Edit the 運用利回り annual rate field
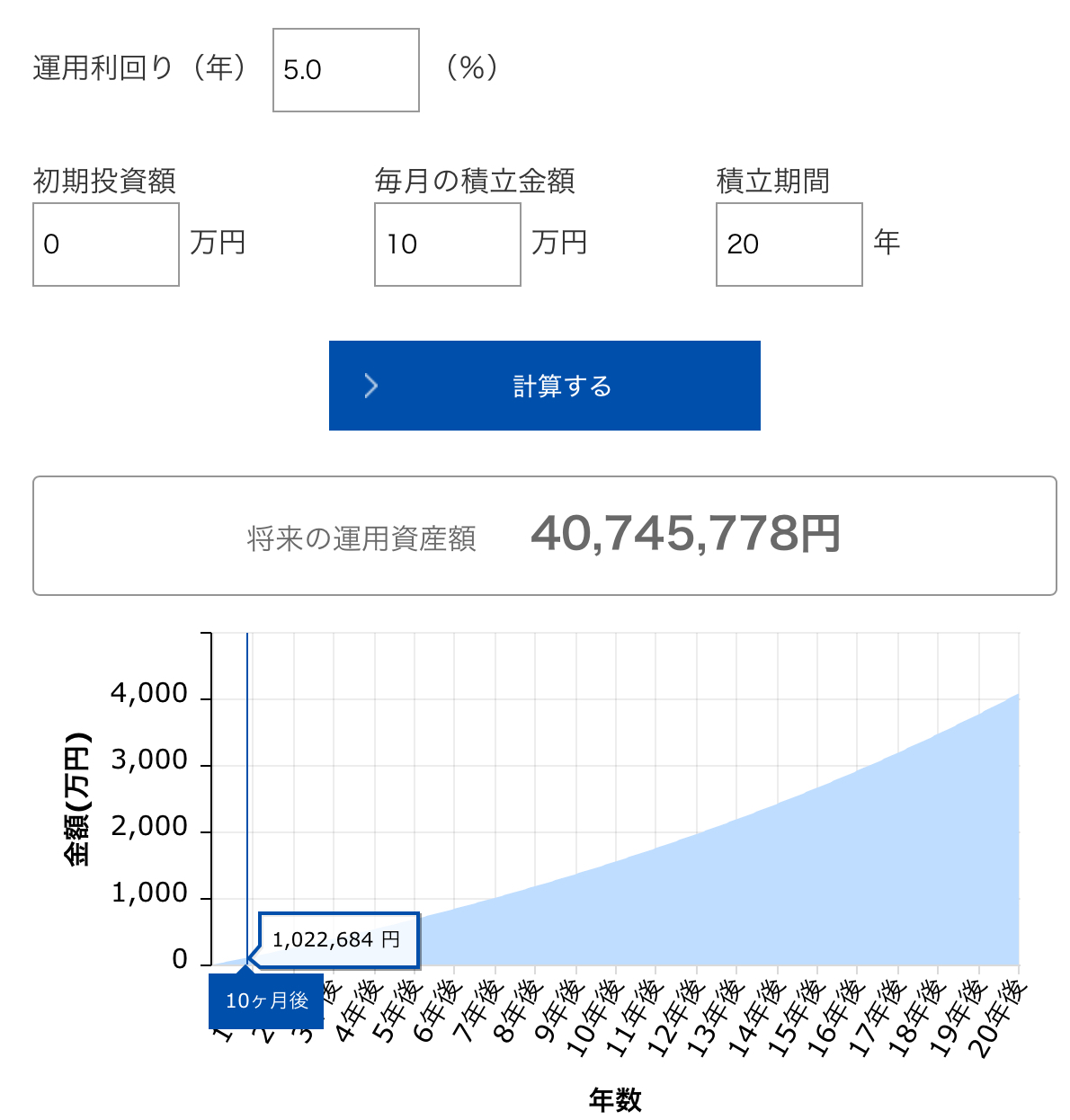 [x=346, y=70]
